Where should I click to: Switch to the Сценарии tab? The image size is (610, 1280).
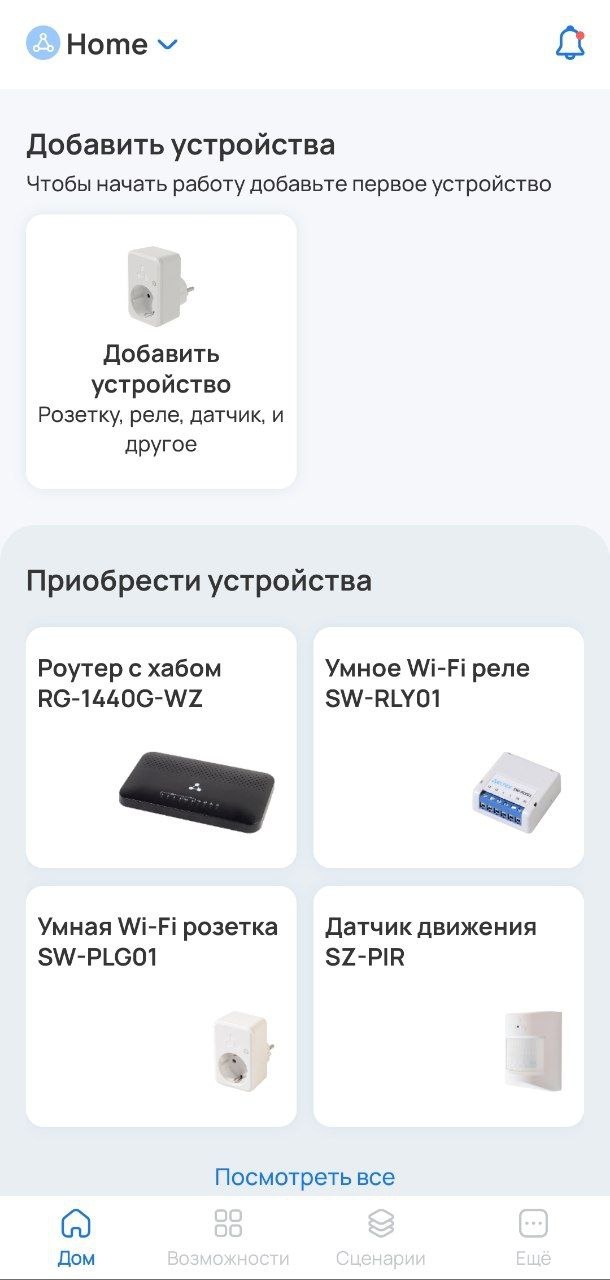[381, 1237]
